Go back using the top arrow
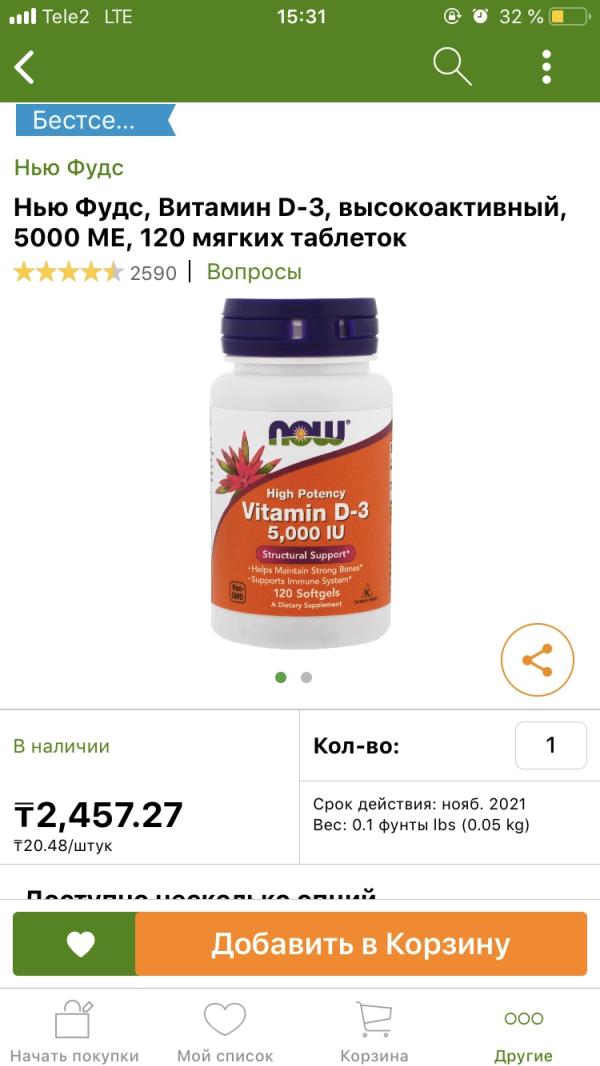This screenshot has height=1066, width=600. coord(25,67)
